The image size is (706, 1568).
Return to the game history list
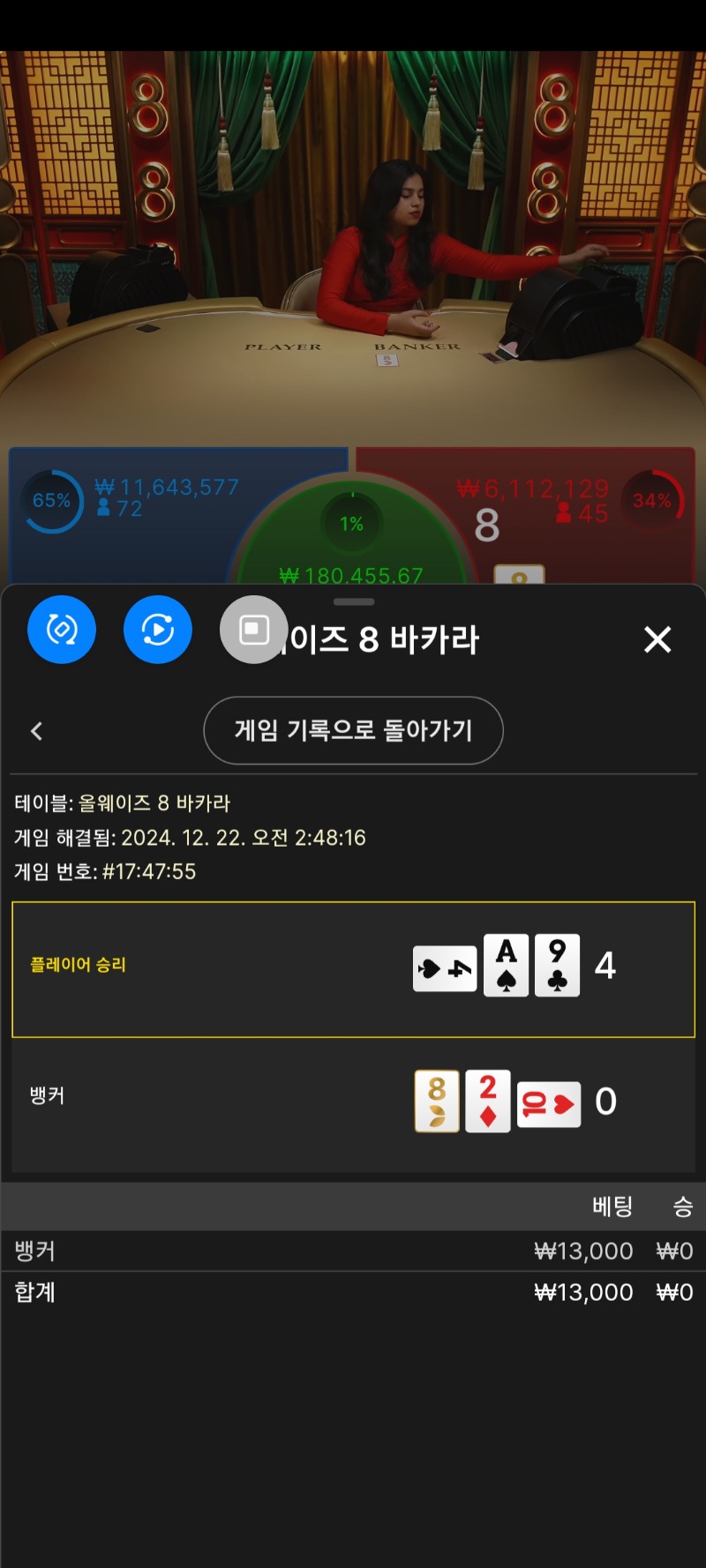[353, 730]
